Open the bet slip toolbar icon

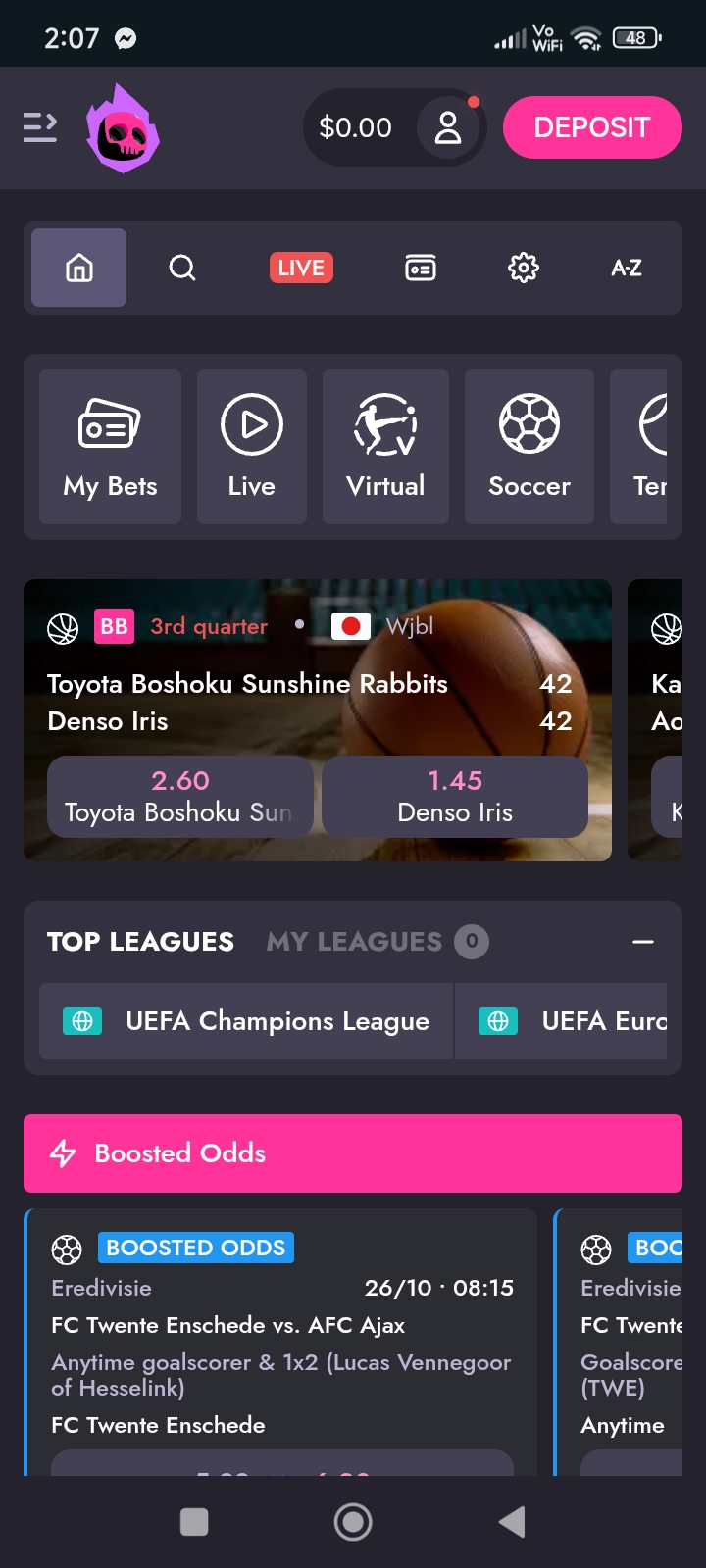421,268
